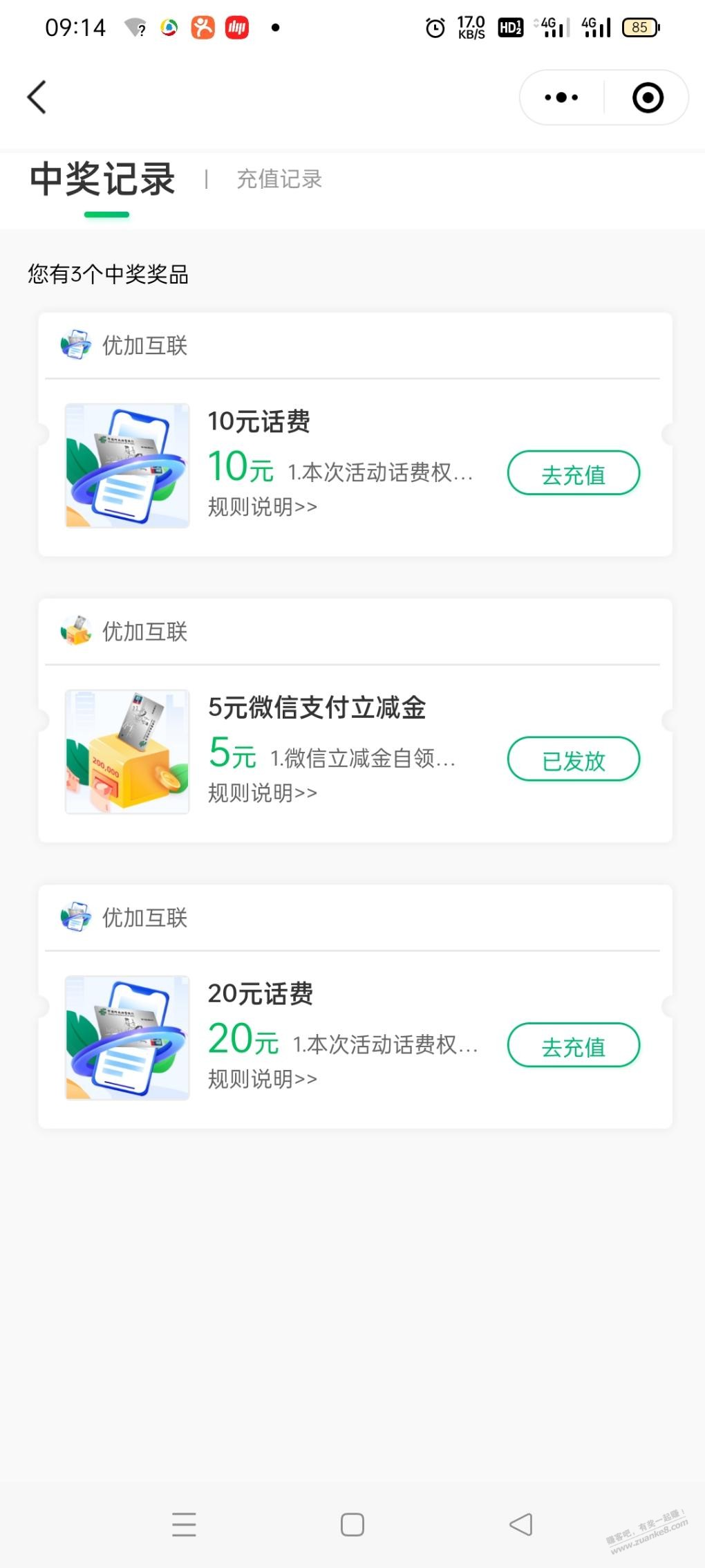The height and width of the screenshot is (1568, 705).
Task: Select the 中奖记录 tab
Action: 102,180
